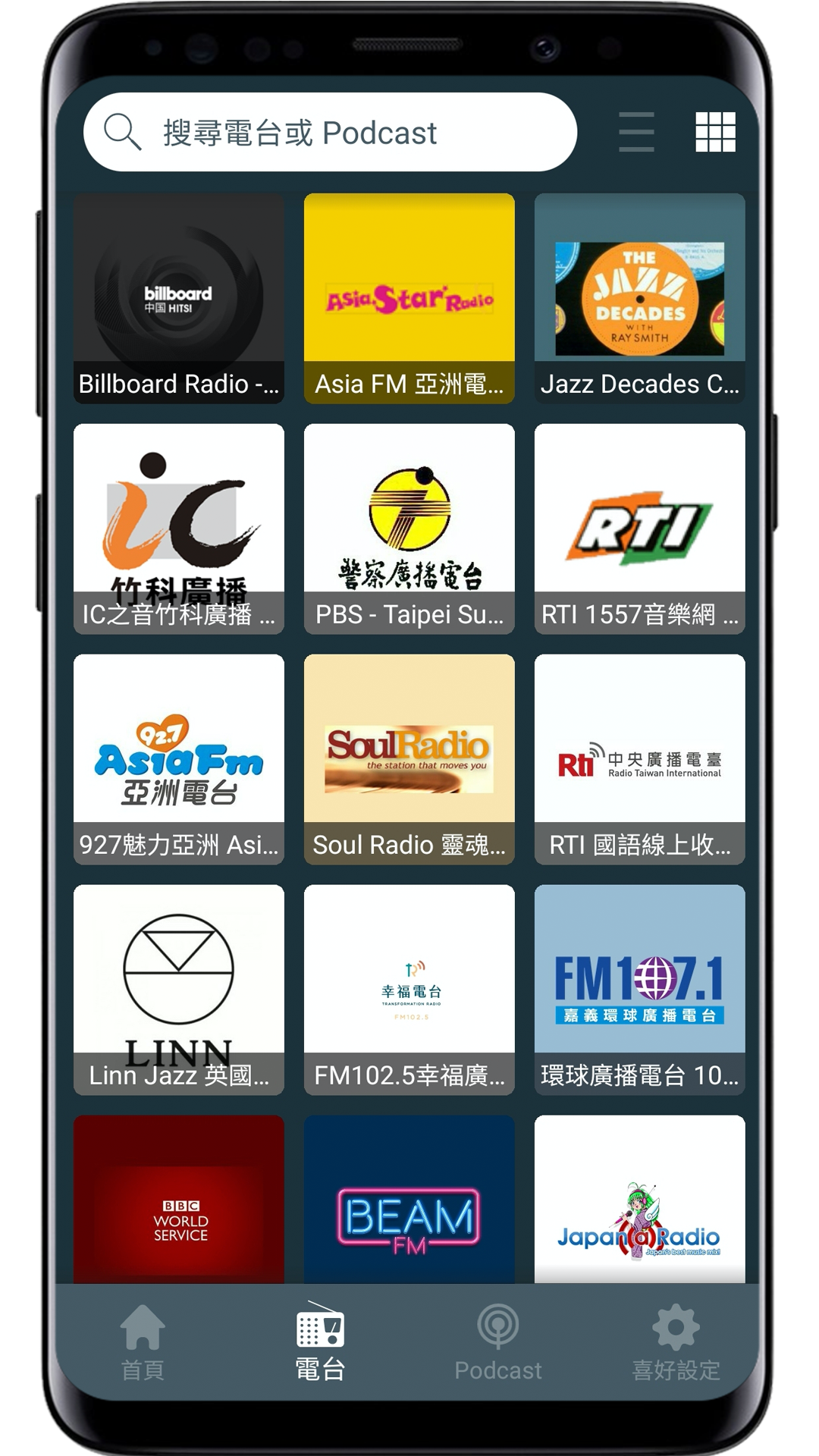Open 喜好設定 preferences tab
Screen dimensions: 819x1456
(x=676, y=1342)
